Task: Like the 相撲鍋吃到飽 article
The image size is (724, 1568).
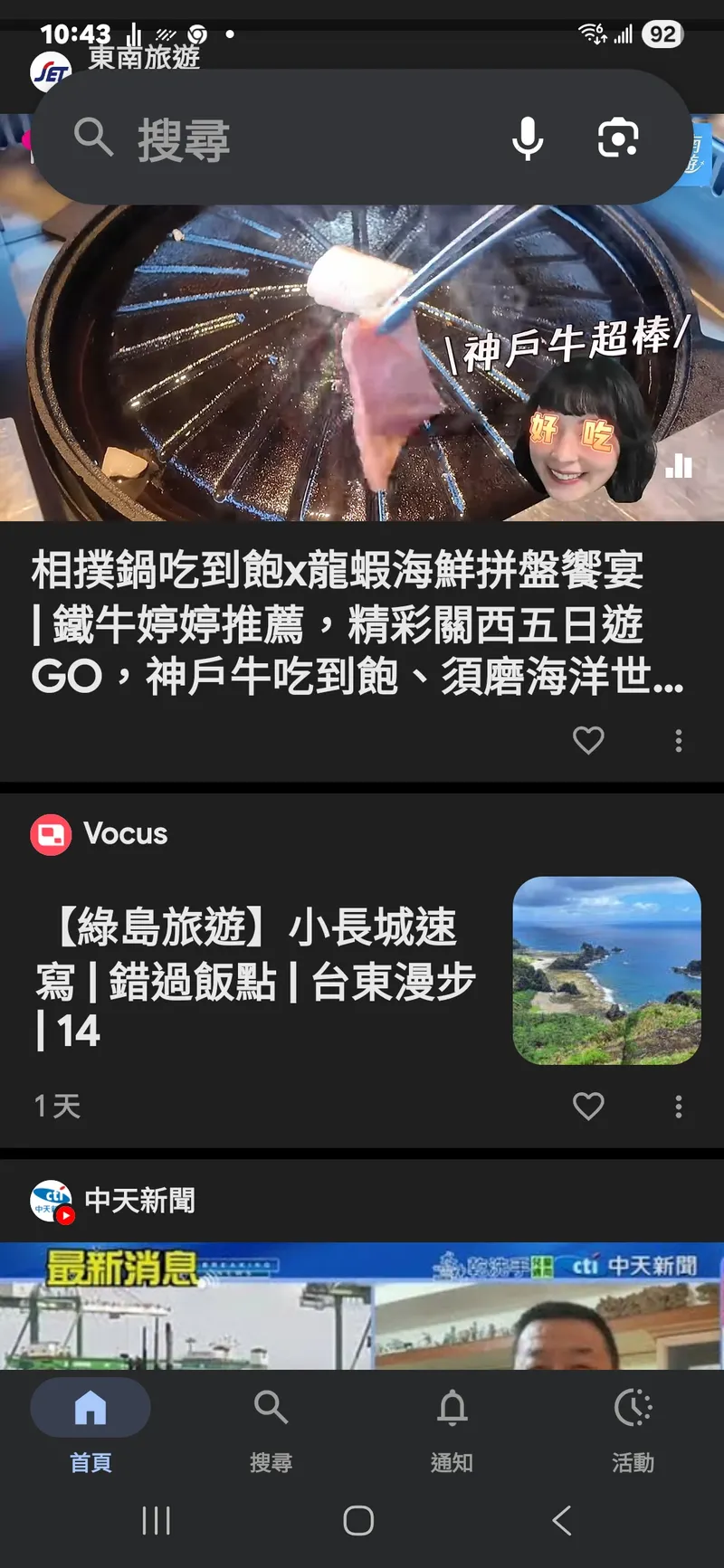Action: coord(588,741)
